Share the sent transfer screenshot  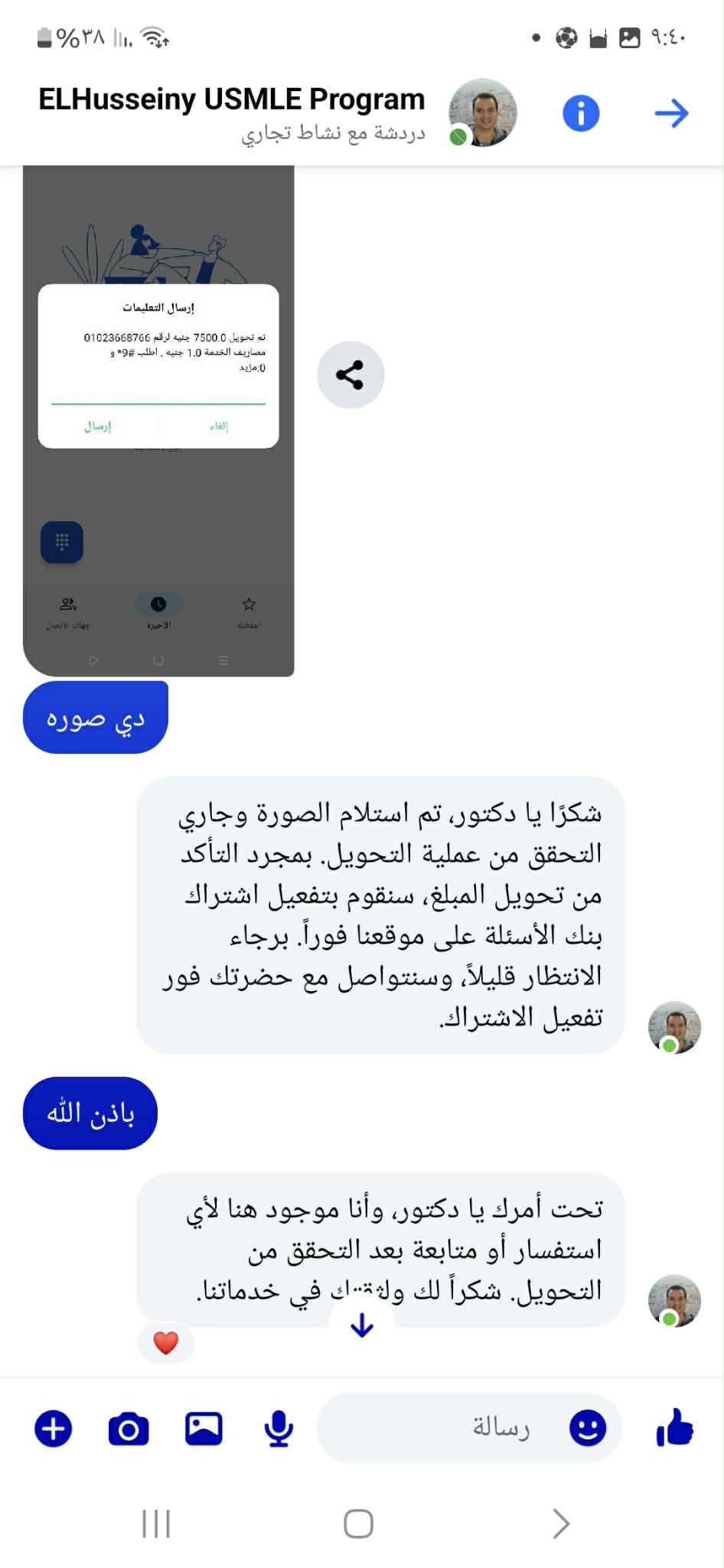click(351, 375)
